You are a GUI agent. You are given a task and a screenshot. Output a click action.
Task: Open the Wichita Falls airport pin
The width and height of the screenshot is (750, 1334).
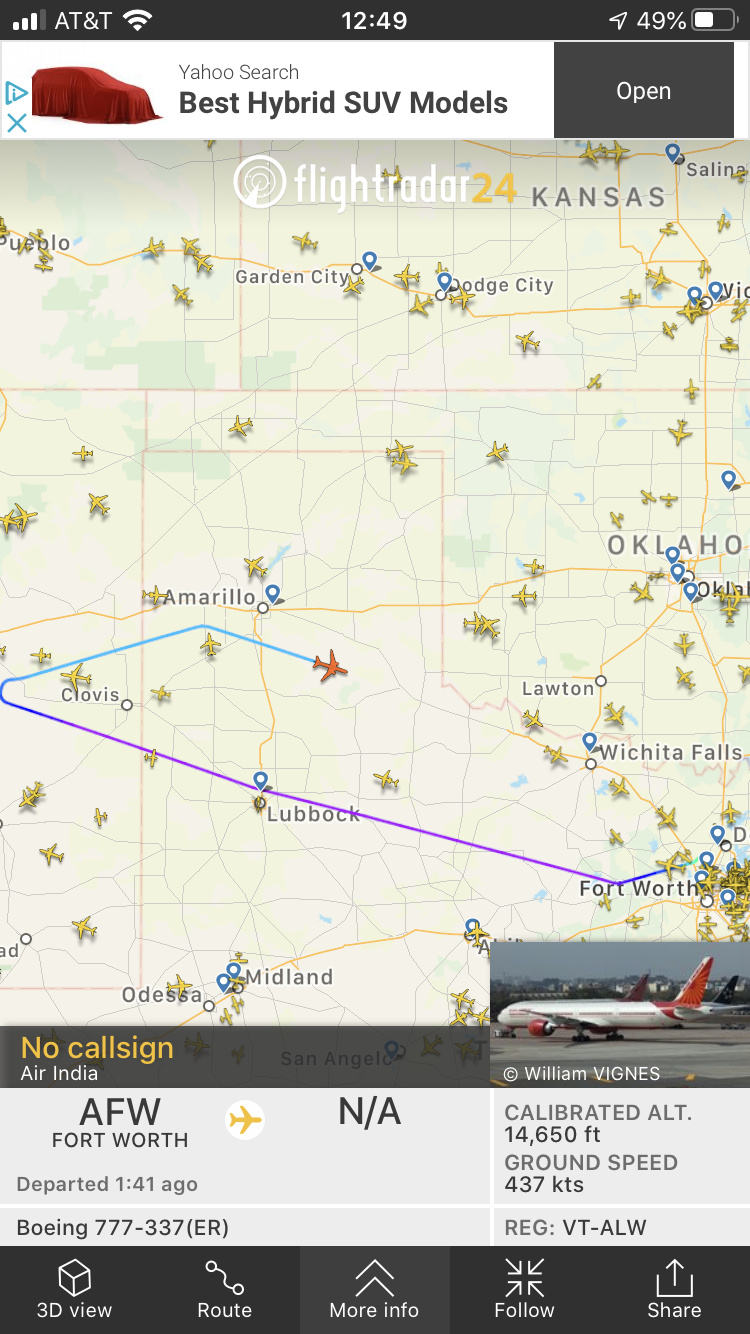tap(590, 742)
